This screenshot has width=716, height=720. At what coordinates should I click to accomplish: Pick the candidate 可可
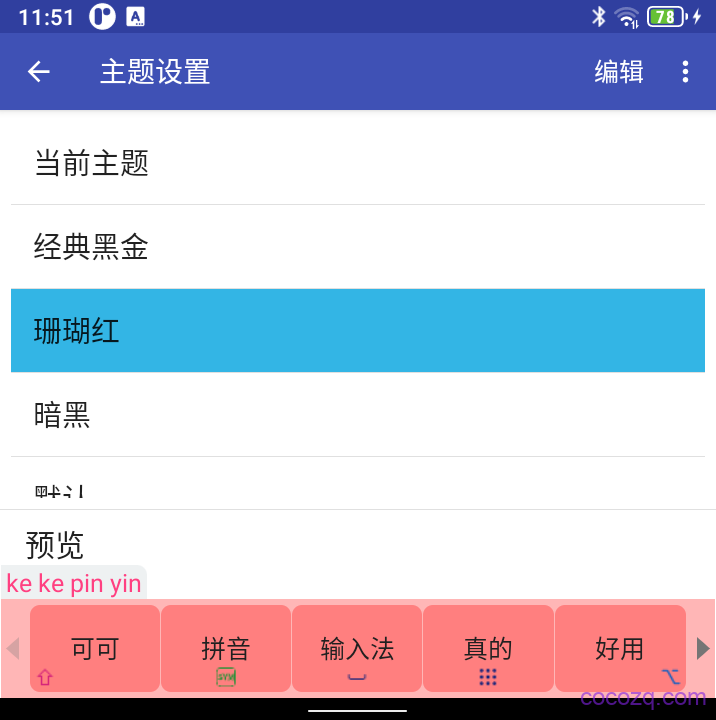pos(95,648)
